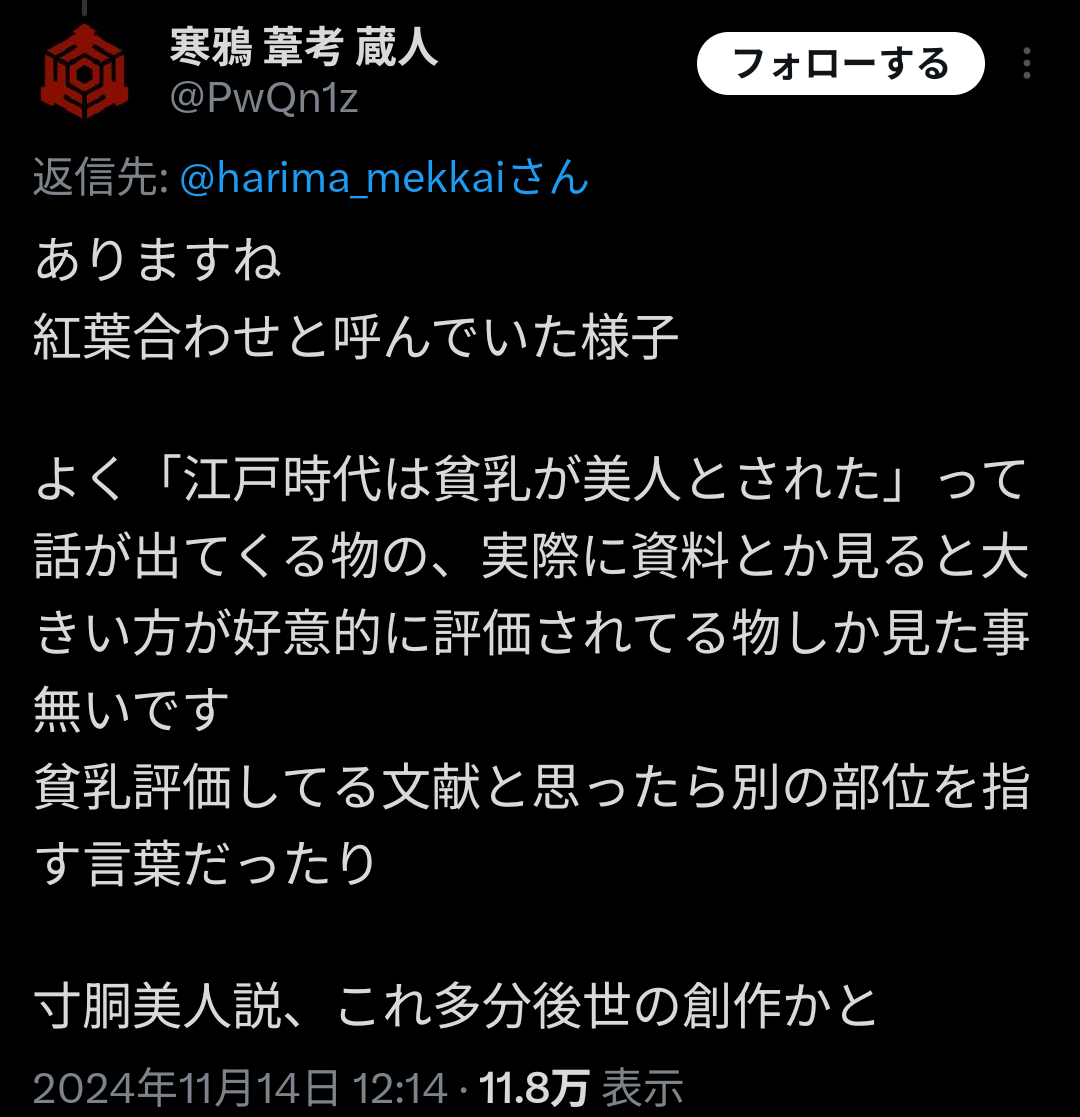Open the post's three-dot overflow menu

click(x=1026, y=65)
